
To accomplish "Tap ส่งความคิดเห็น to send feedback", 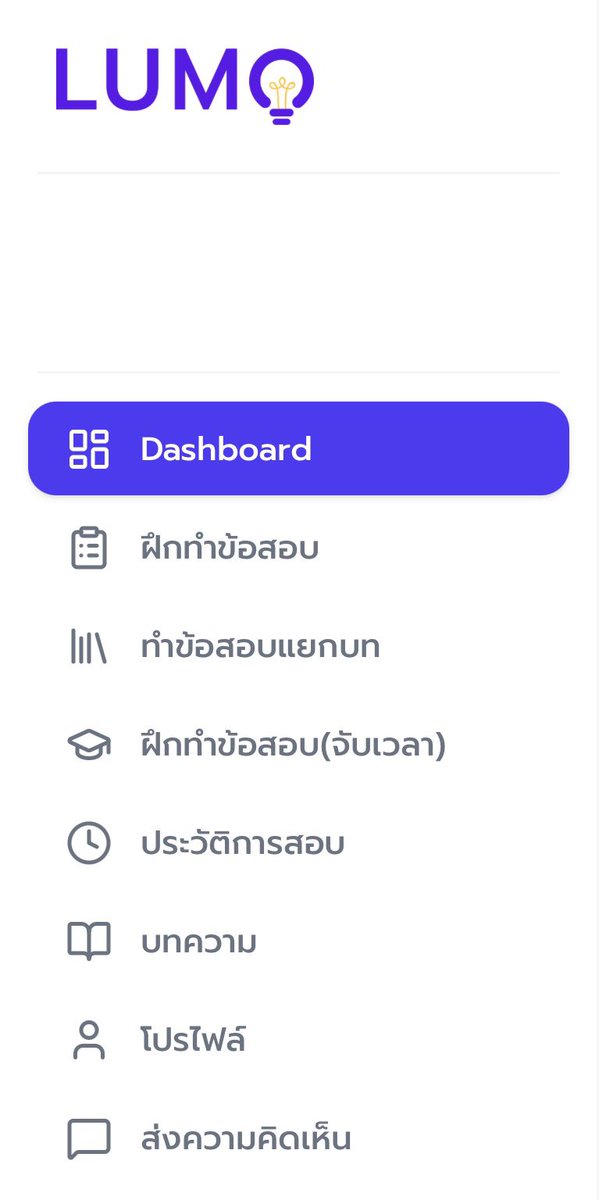I will [298, 1138].
